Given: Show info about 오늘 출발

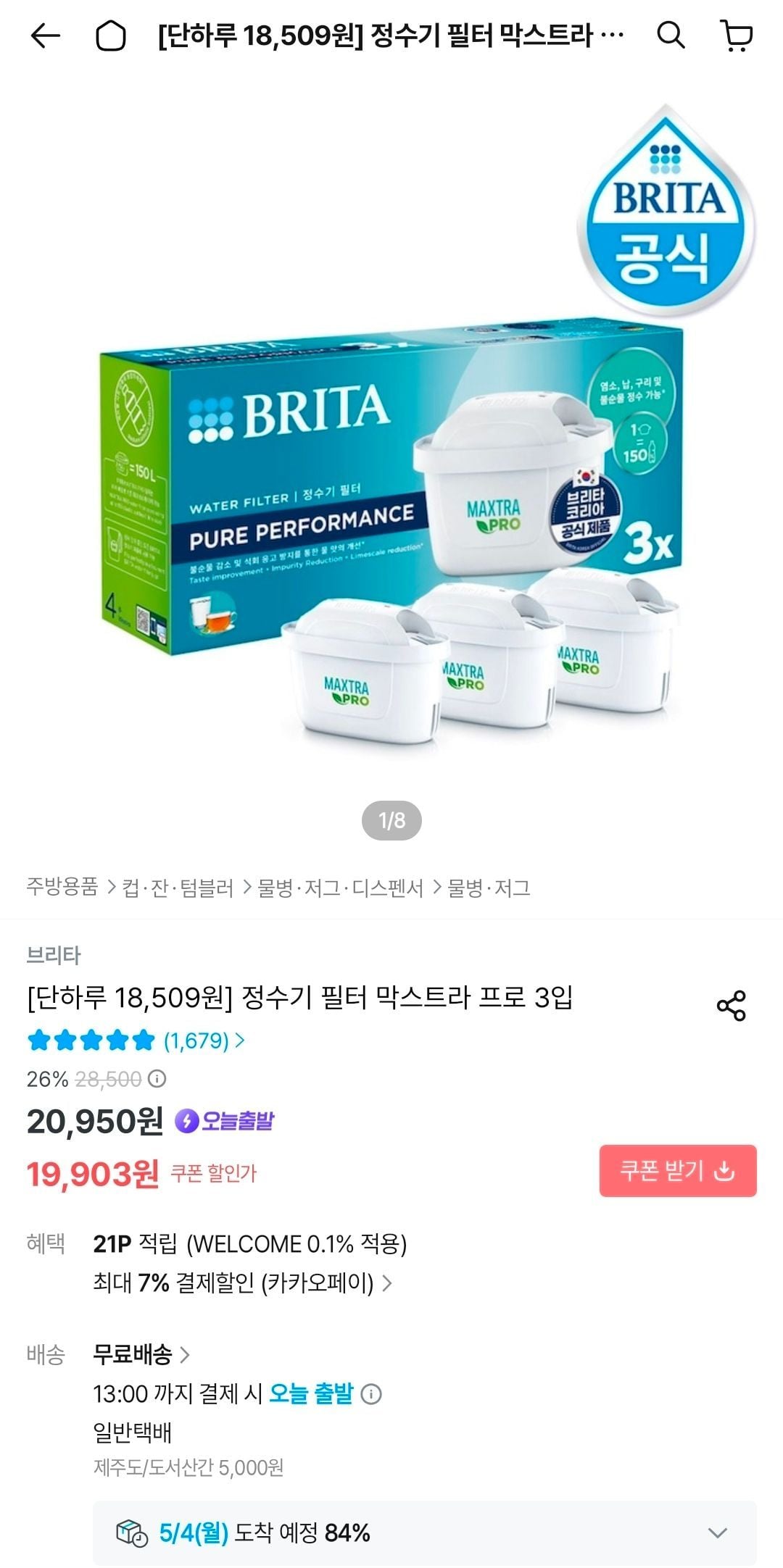Looking at the screenshot, I should [371, 1393].
